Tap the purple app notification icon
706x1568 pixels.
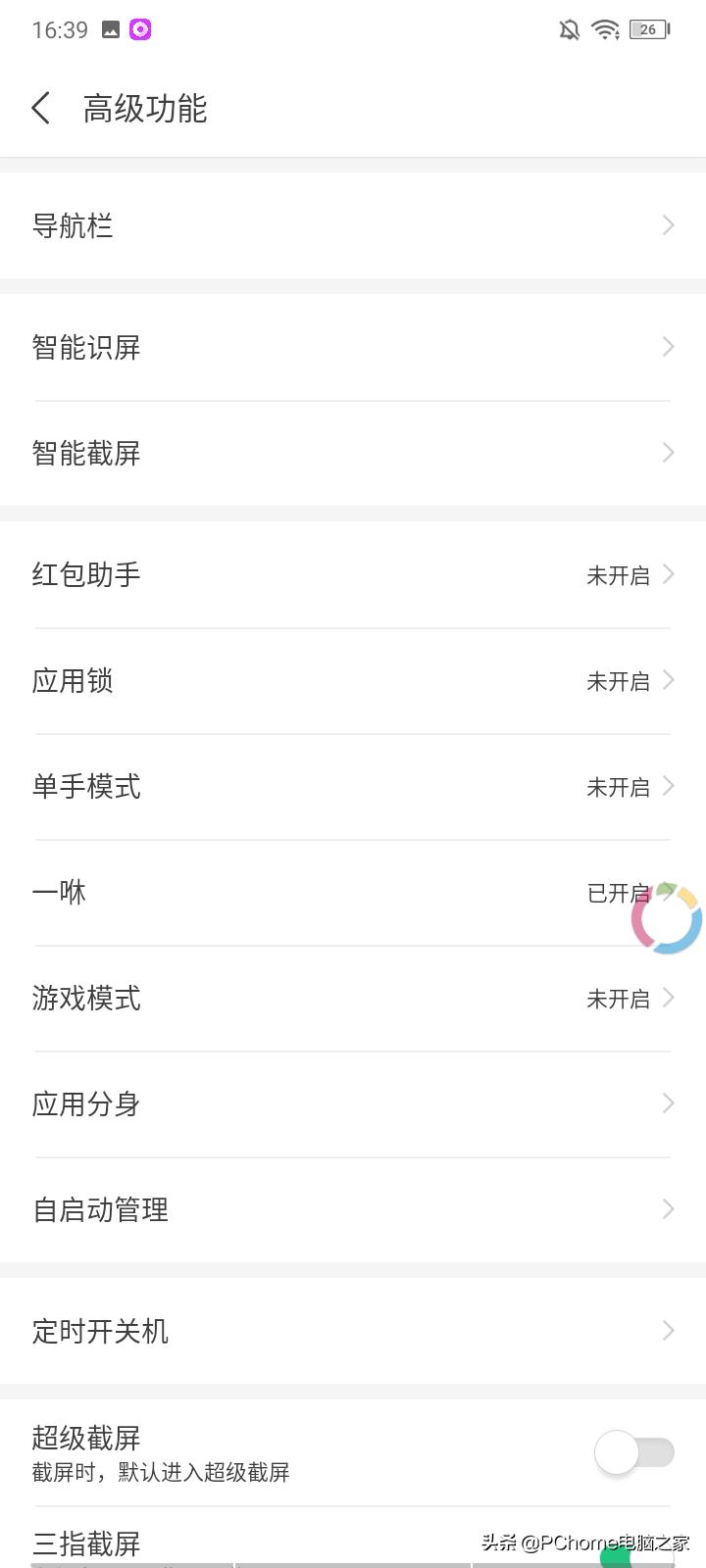(x=140, y=30)
